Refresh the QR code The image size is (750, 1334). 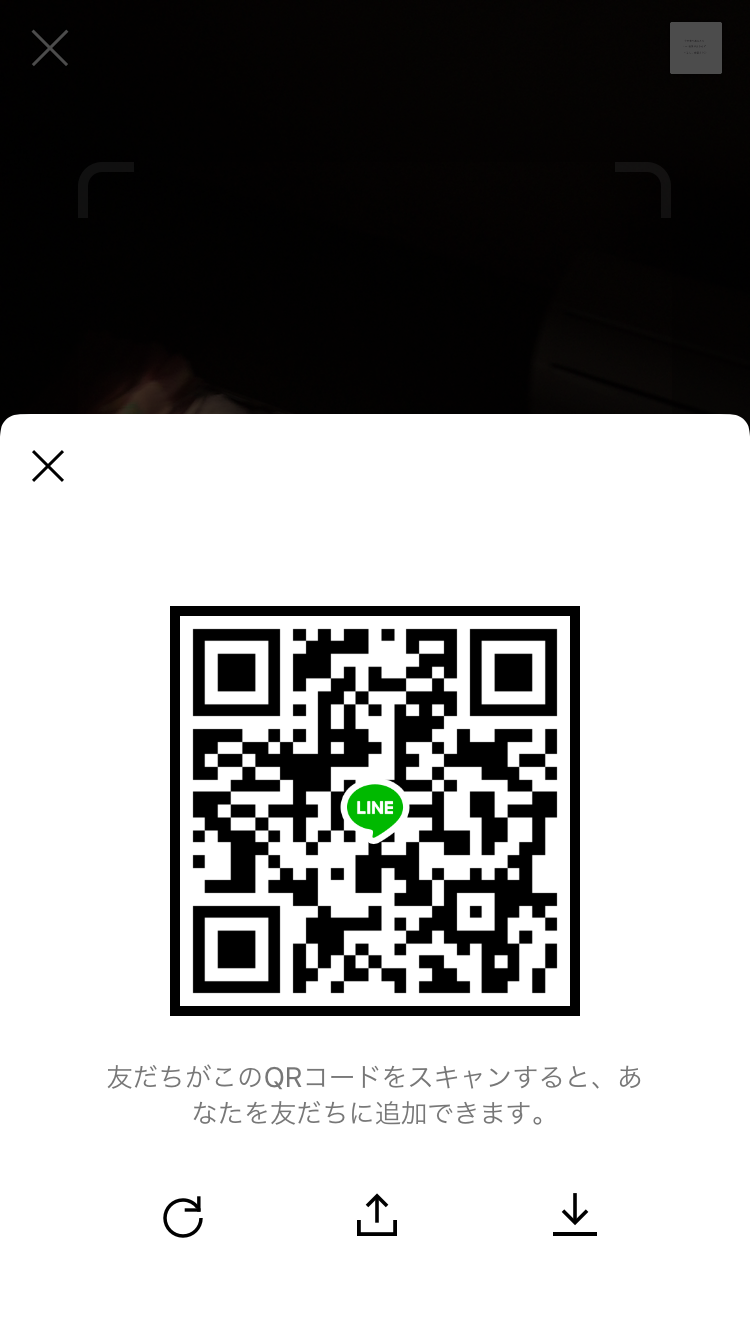[183, 1217]
